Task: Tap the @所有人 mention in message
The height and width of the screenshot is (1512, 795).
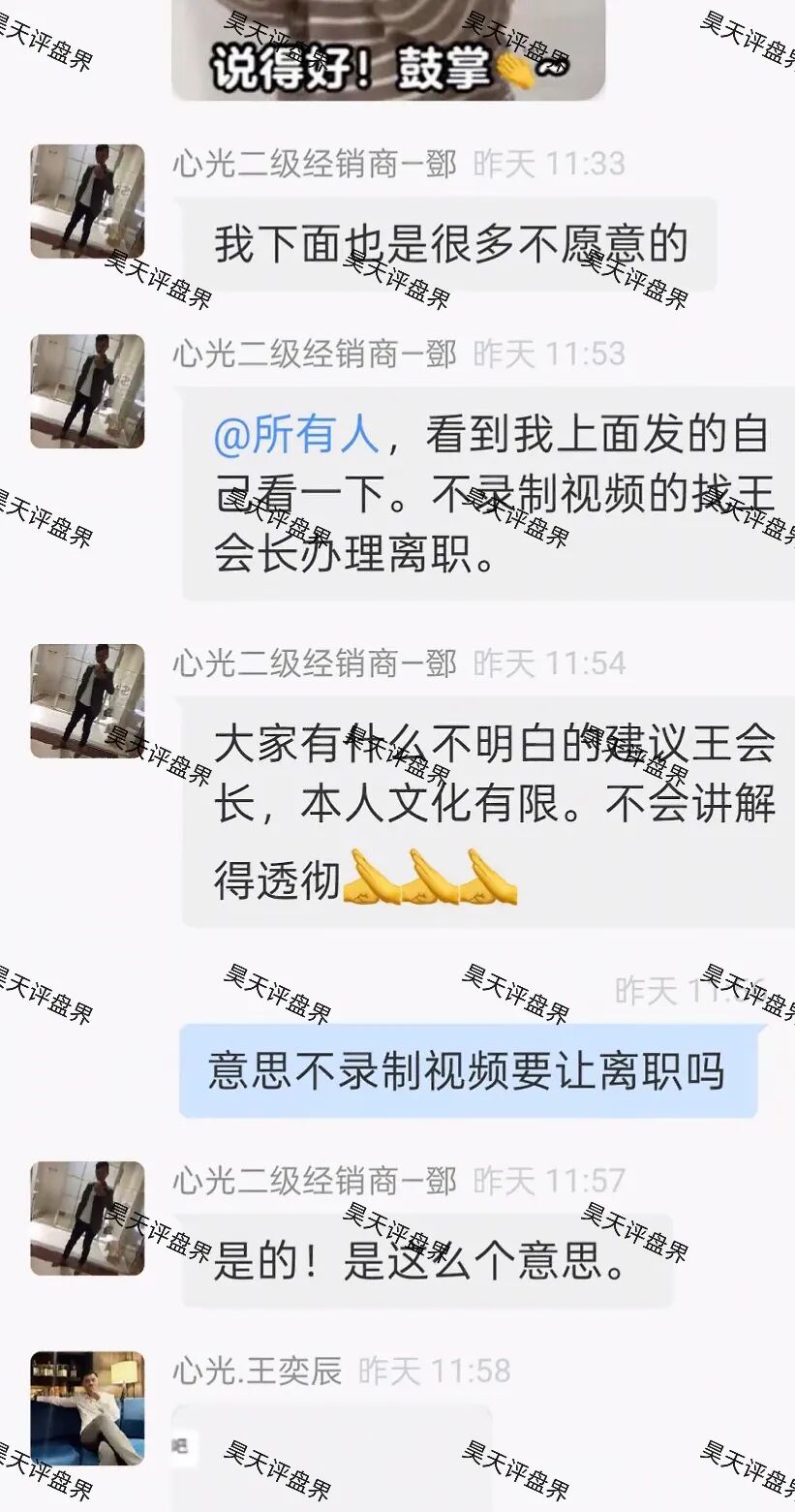Action: coord(294,435)
